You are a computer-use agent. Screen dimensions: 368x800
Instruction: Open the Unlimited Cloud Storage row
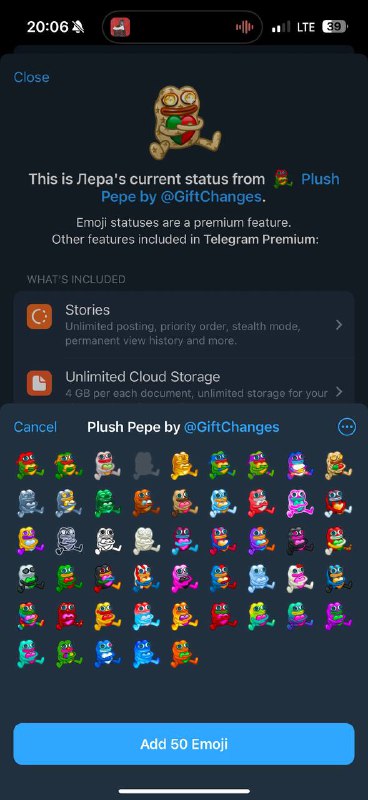pyautogui.click(x=184, y=384)
